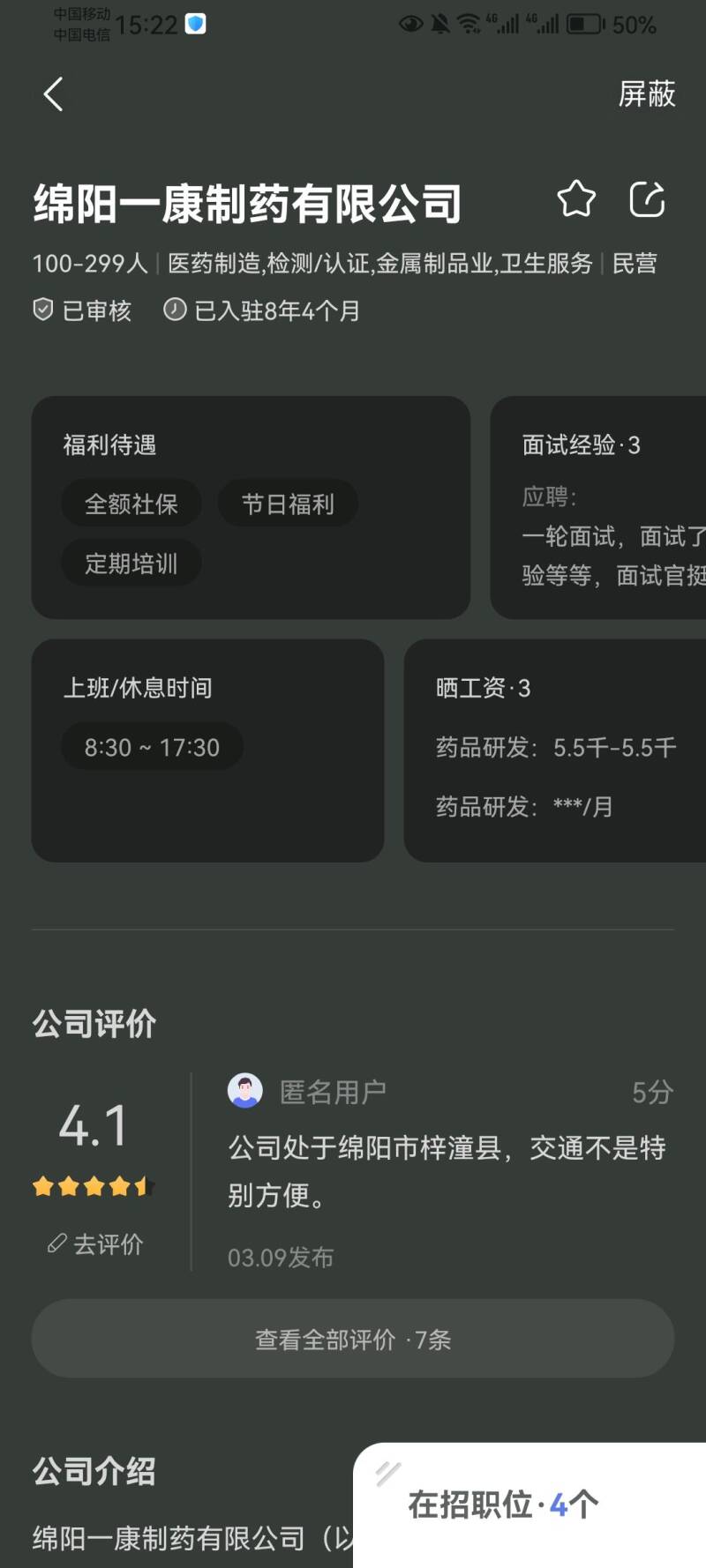Open the 上班/休息时间 work hours card
Image resolution: width=706 pixels, height=1568 pixels.
[207, 750]
